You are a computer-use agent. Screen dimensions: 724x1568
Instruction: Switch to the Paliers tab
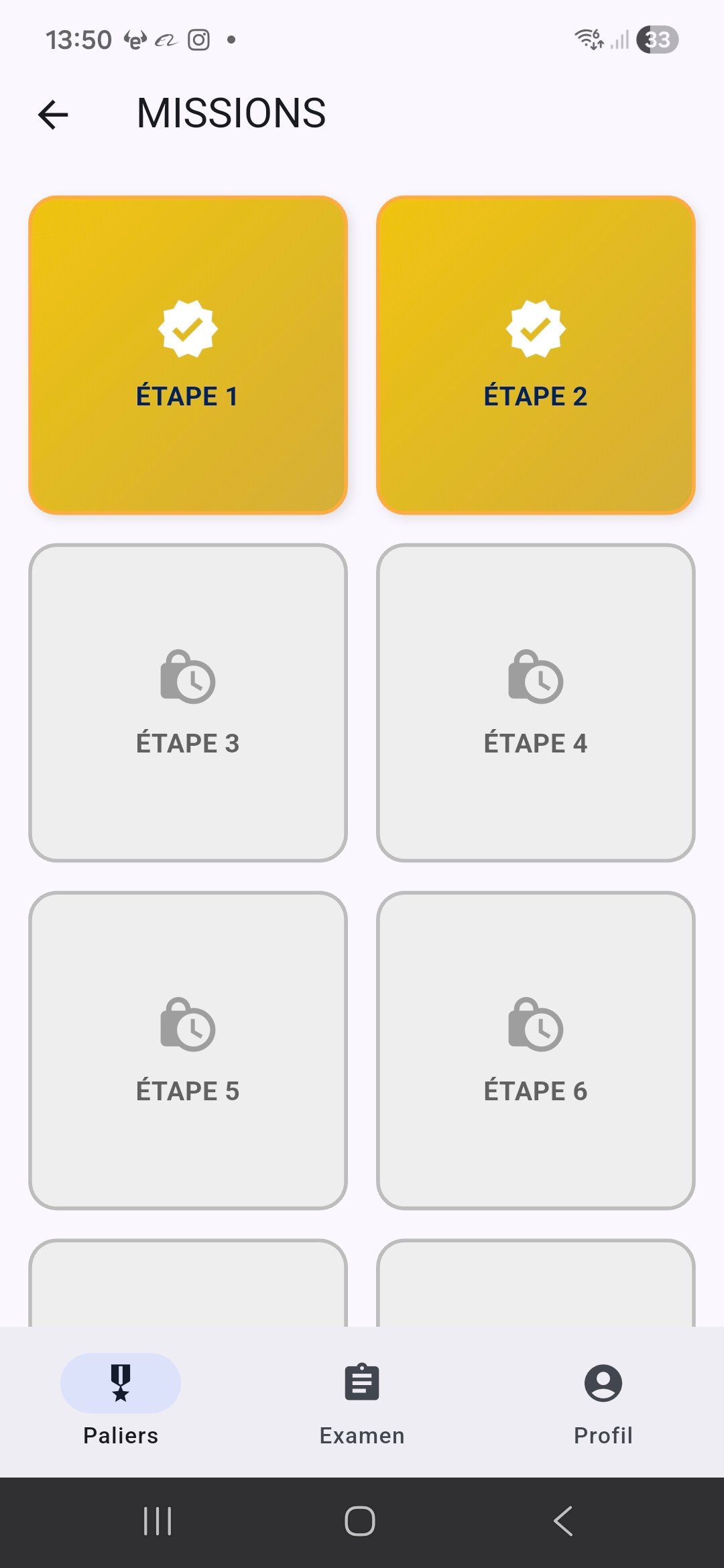(x=121, y=1399)
